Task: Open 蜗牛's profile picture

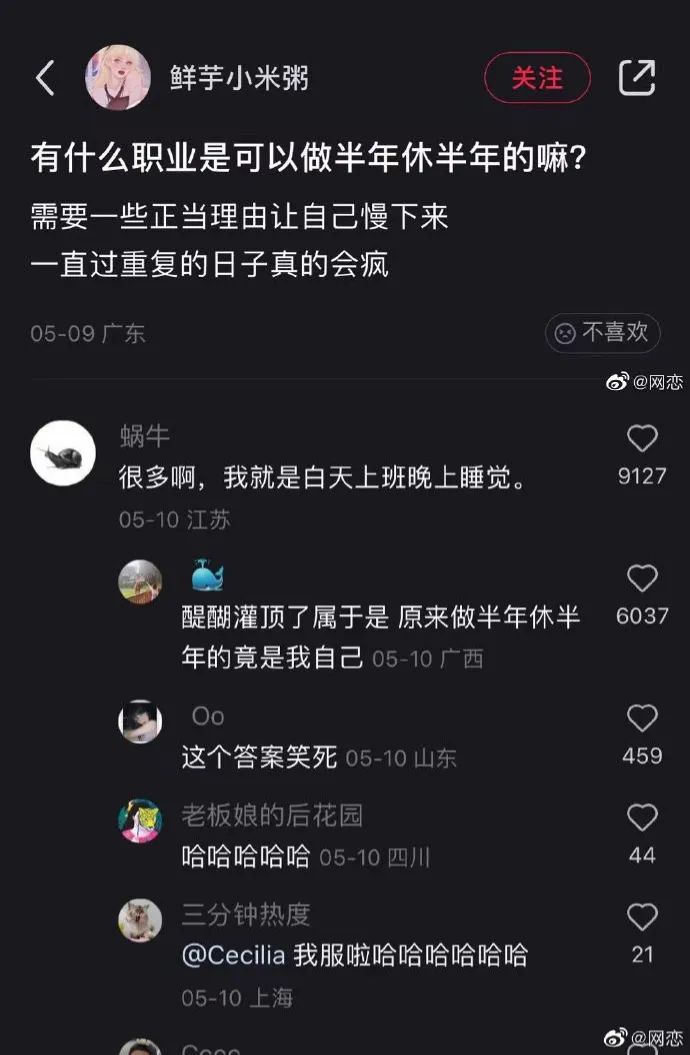Action: click(x=63, y=453)
